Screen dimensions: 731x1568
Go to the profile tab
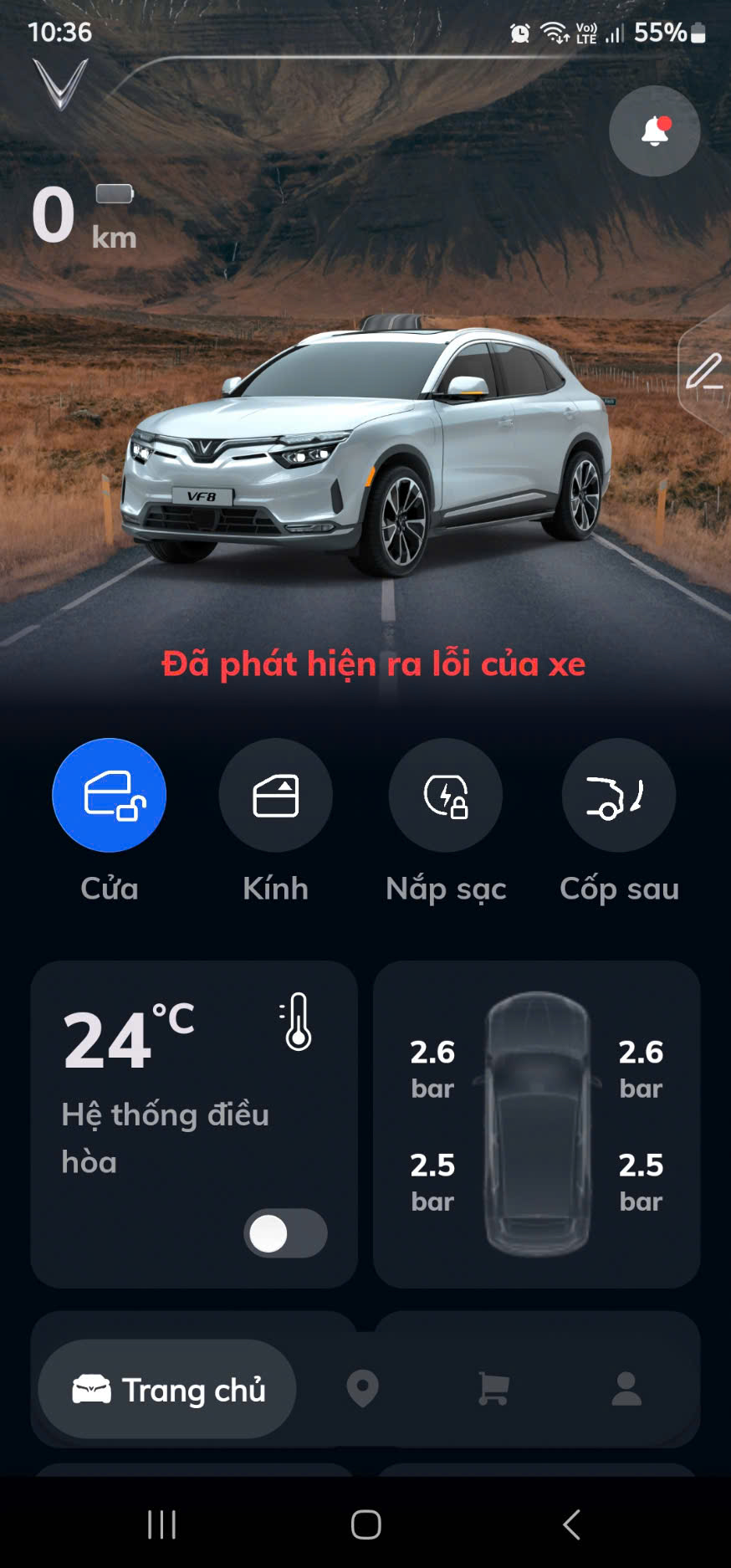626,1389
